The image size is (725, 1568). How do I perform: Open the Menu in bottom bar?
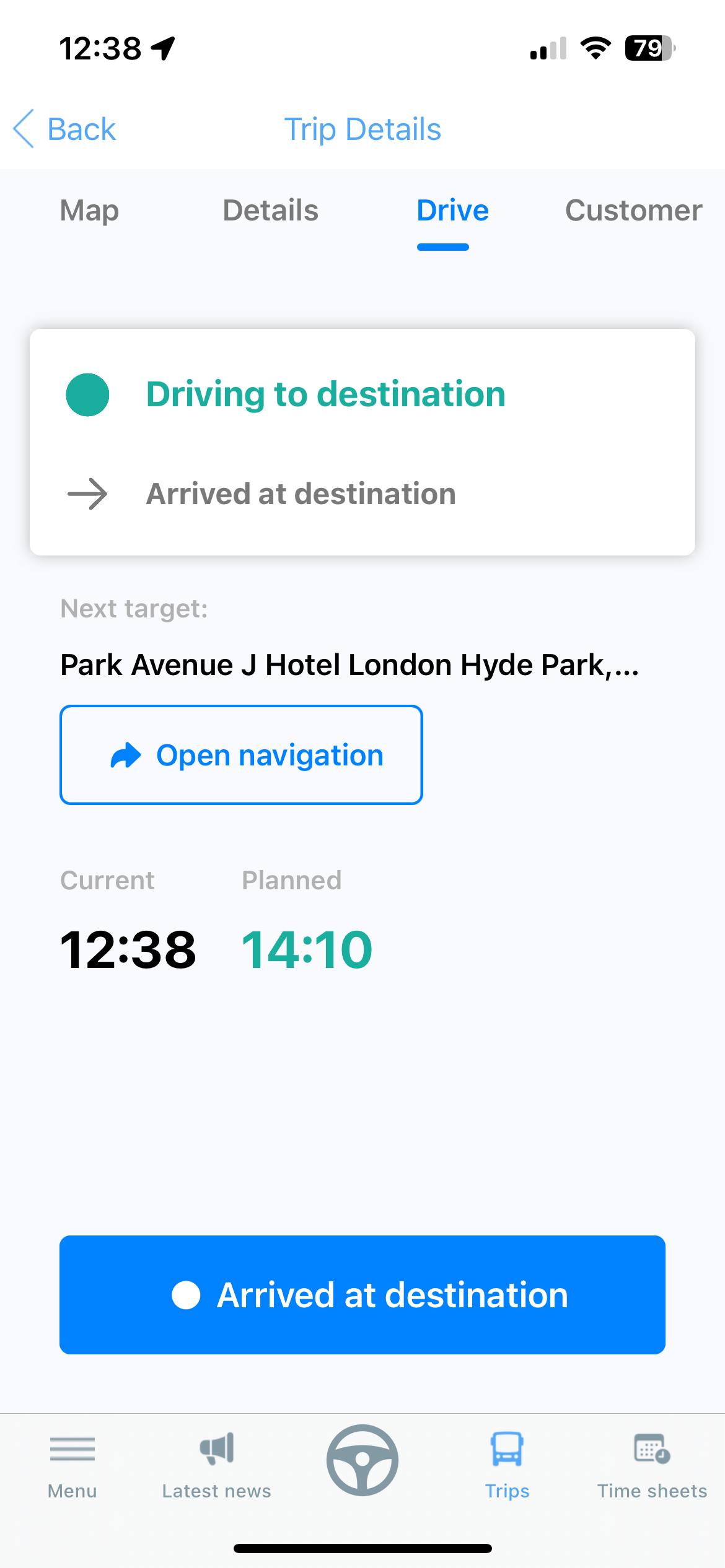[72, 1466]
